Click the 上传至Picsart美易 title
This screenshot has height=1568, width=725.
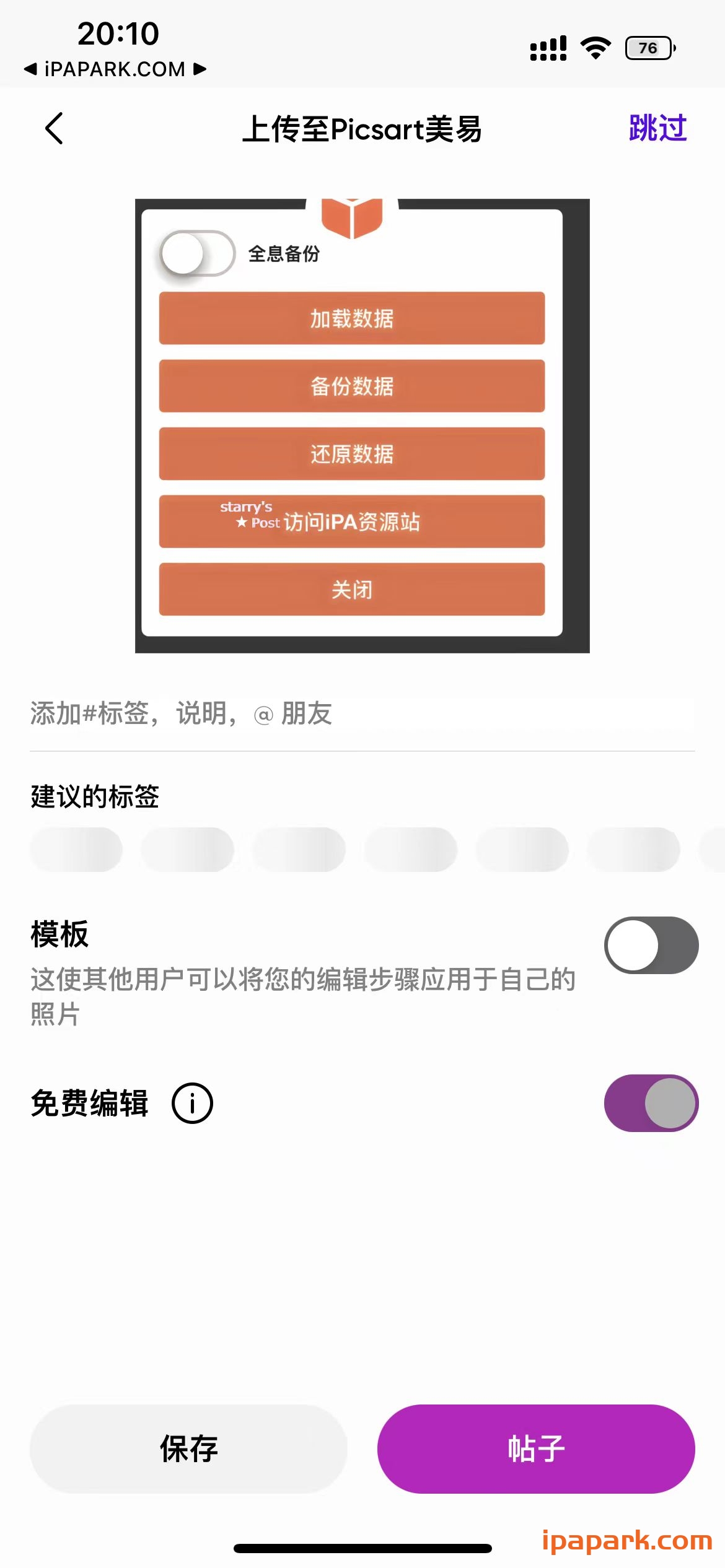click(362, 129)
